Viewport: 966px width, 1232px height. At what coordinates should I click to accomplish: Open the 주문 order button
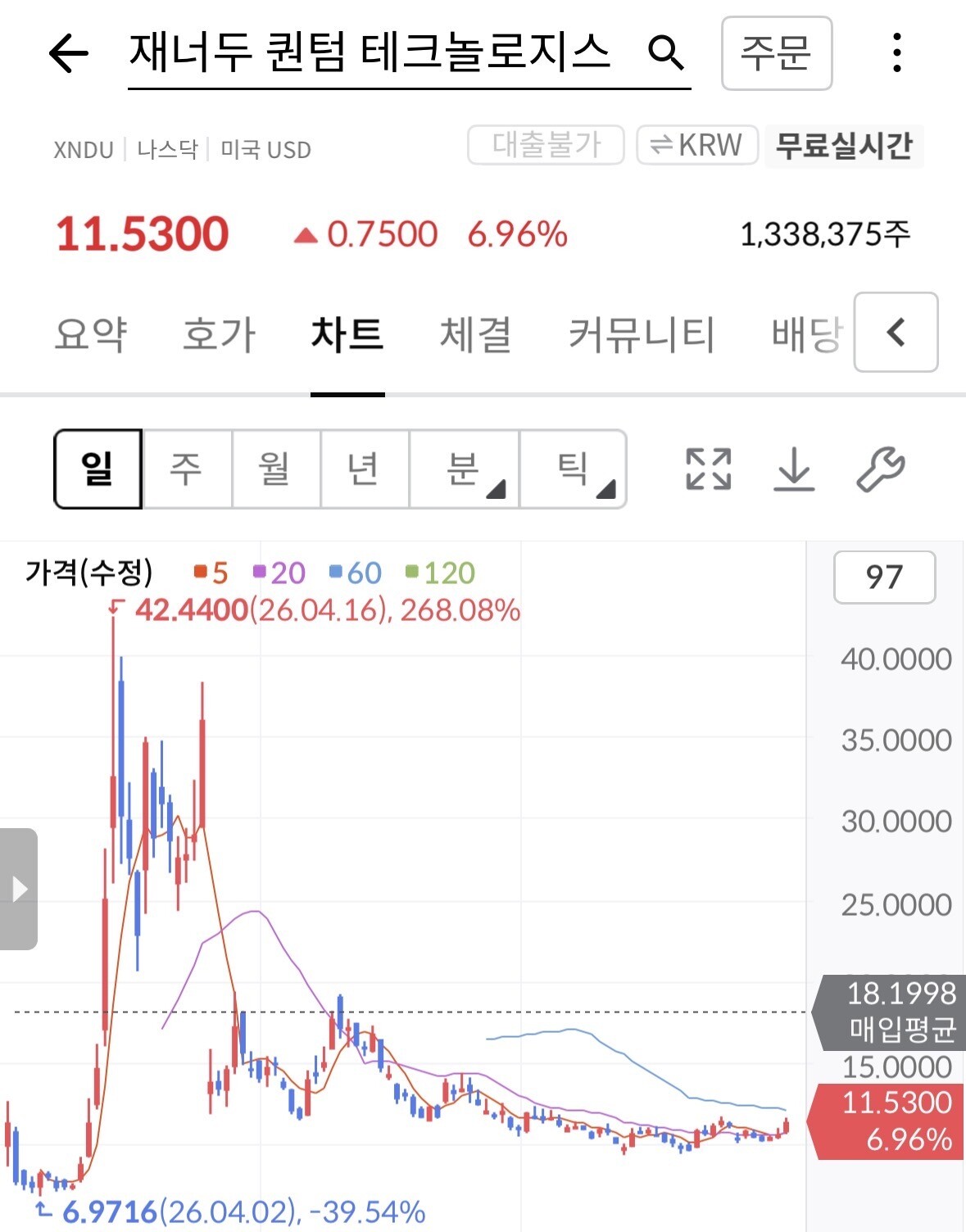point(776,53)
